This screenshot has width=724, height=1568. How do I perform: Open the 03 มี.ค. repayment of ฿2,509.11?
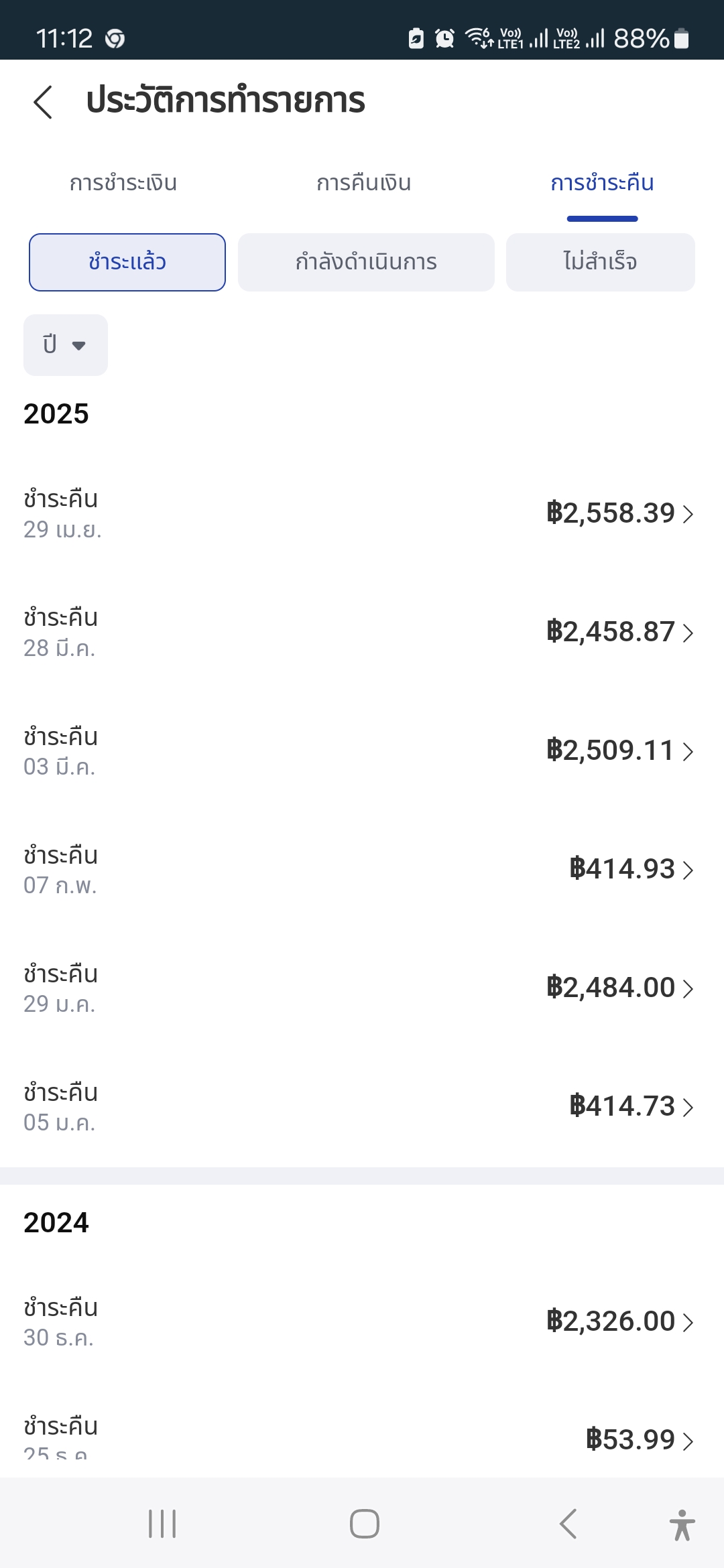(362, 751)
